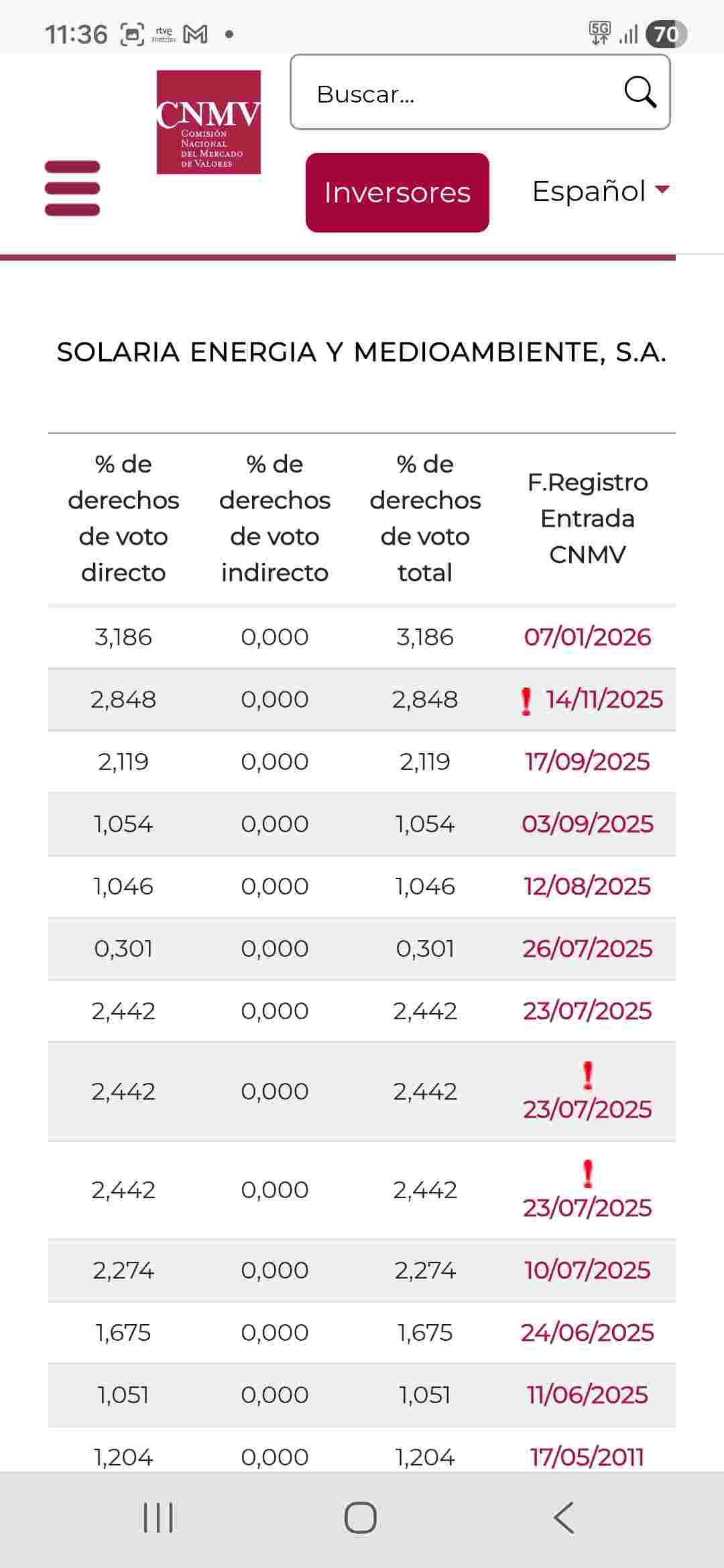
Task: Open the 12/08/2025 registration link
Action: tap(587, 886)
